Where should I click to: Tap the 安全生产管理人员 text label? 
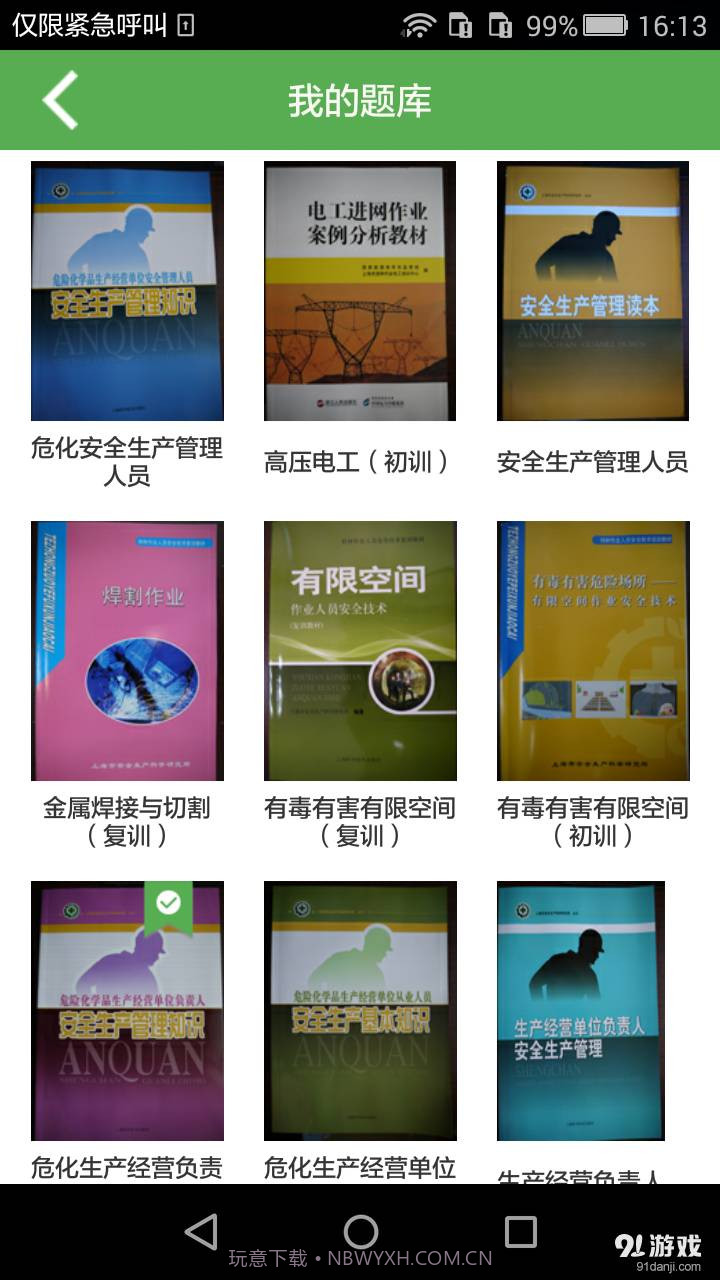coord(592,461)
